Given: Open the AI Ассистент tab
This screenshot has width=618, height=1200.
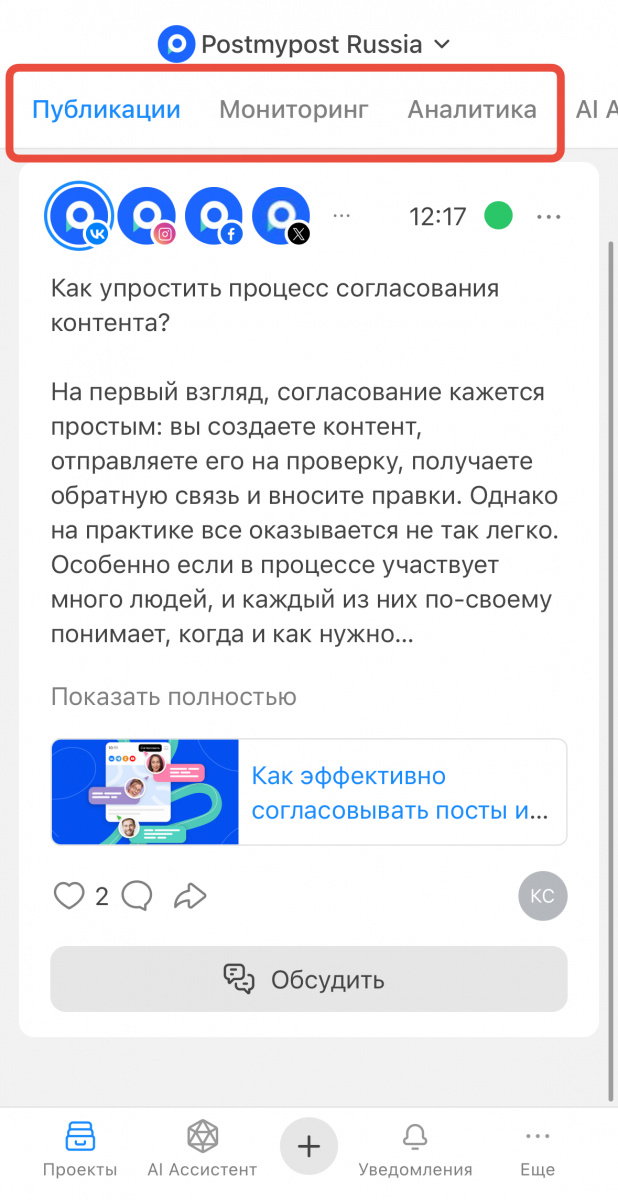Looking at the screenshot, I should pyautogui.click(x=202, y=1148).
